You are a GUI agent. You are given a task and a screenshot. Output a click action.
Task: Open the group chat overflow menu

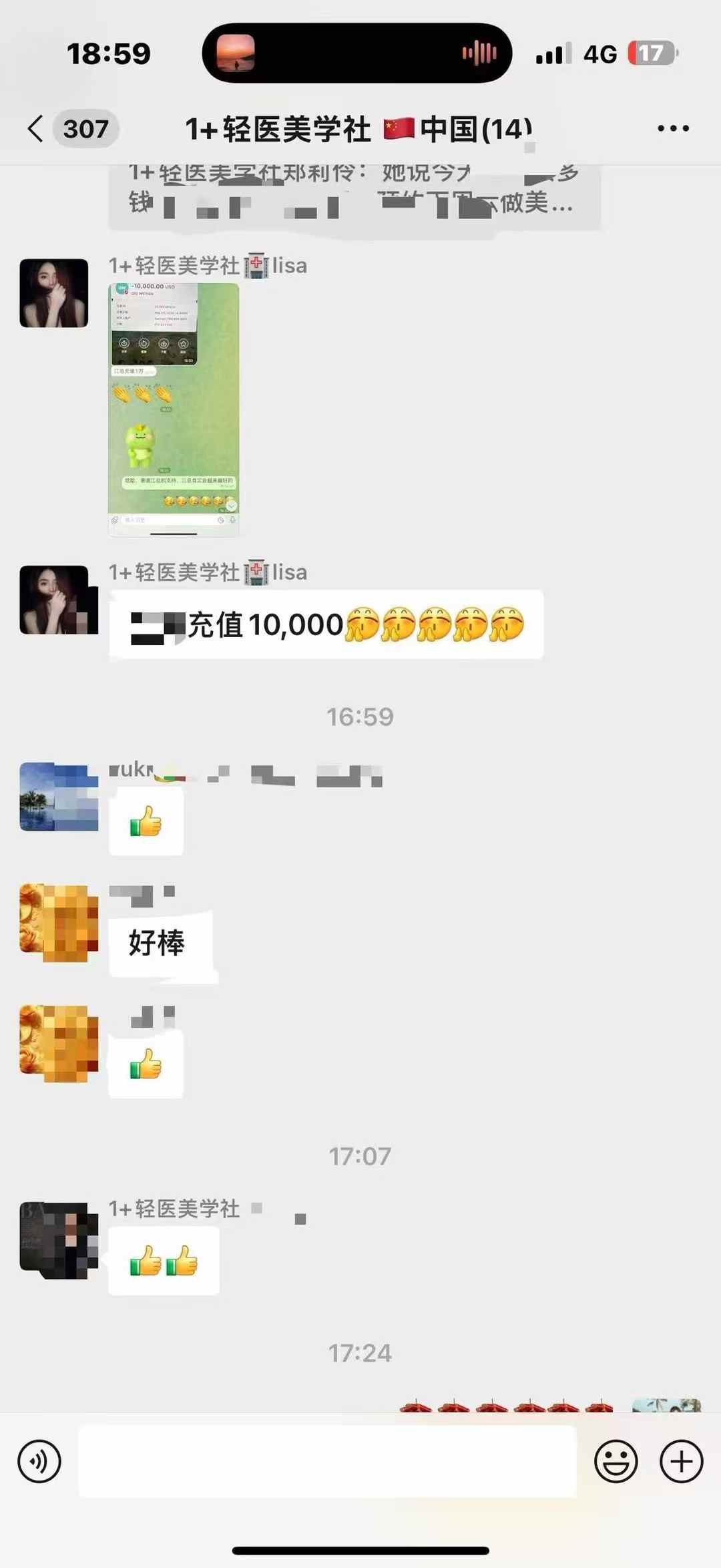click(x=672, y=128)
